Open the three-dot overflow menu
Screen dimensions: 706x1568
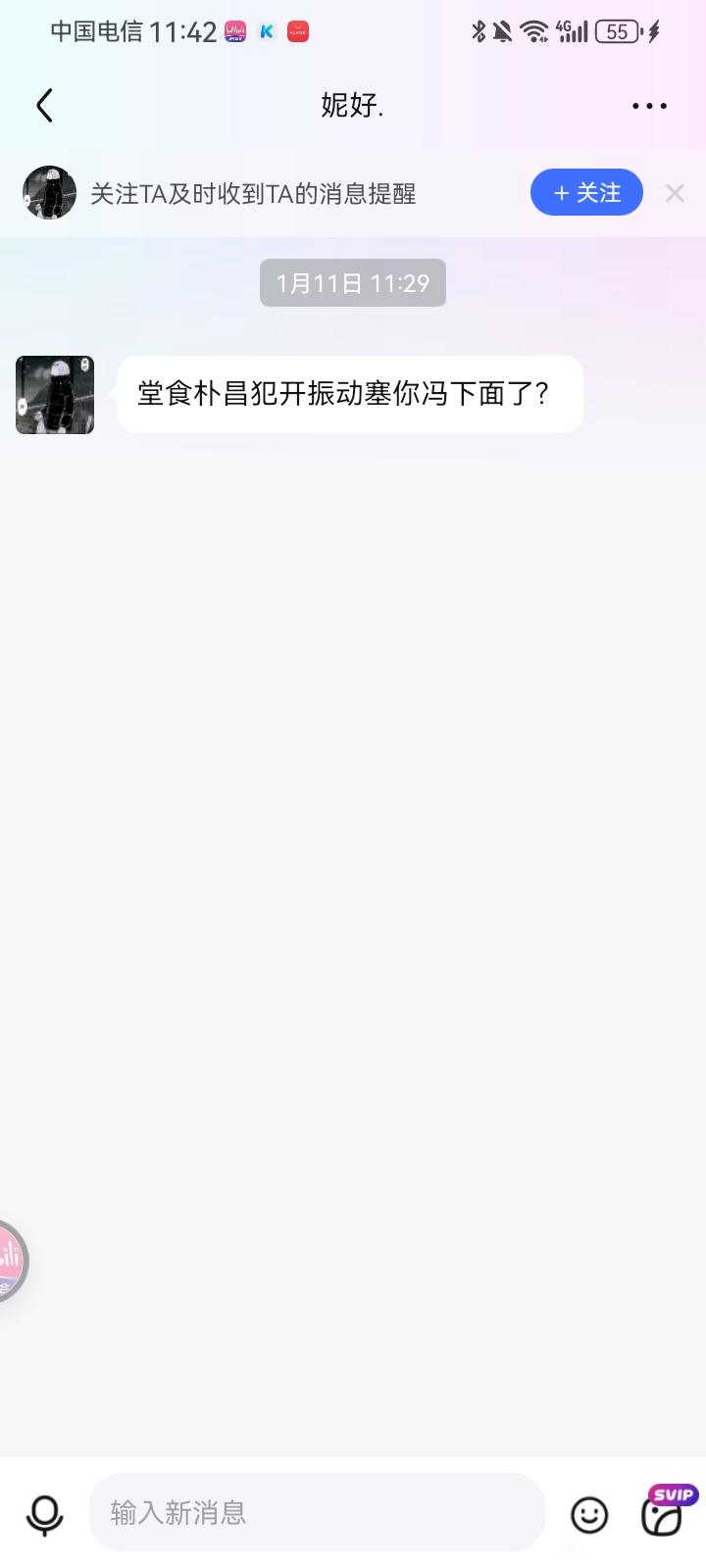[x=649, y=106]
